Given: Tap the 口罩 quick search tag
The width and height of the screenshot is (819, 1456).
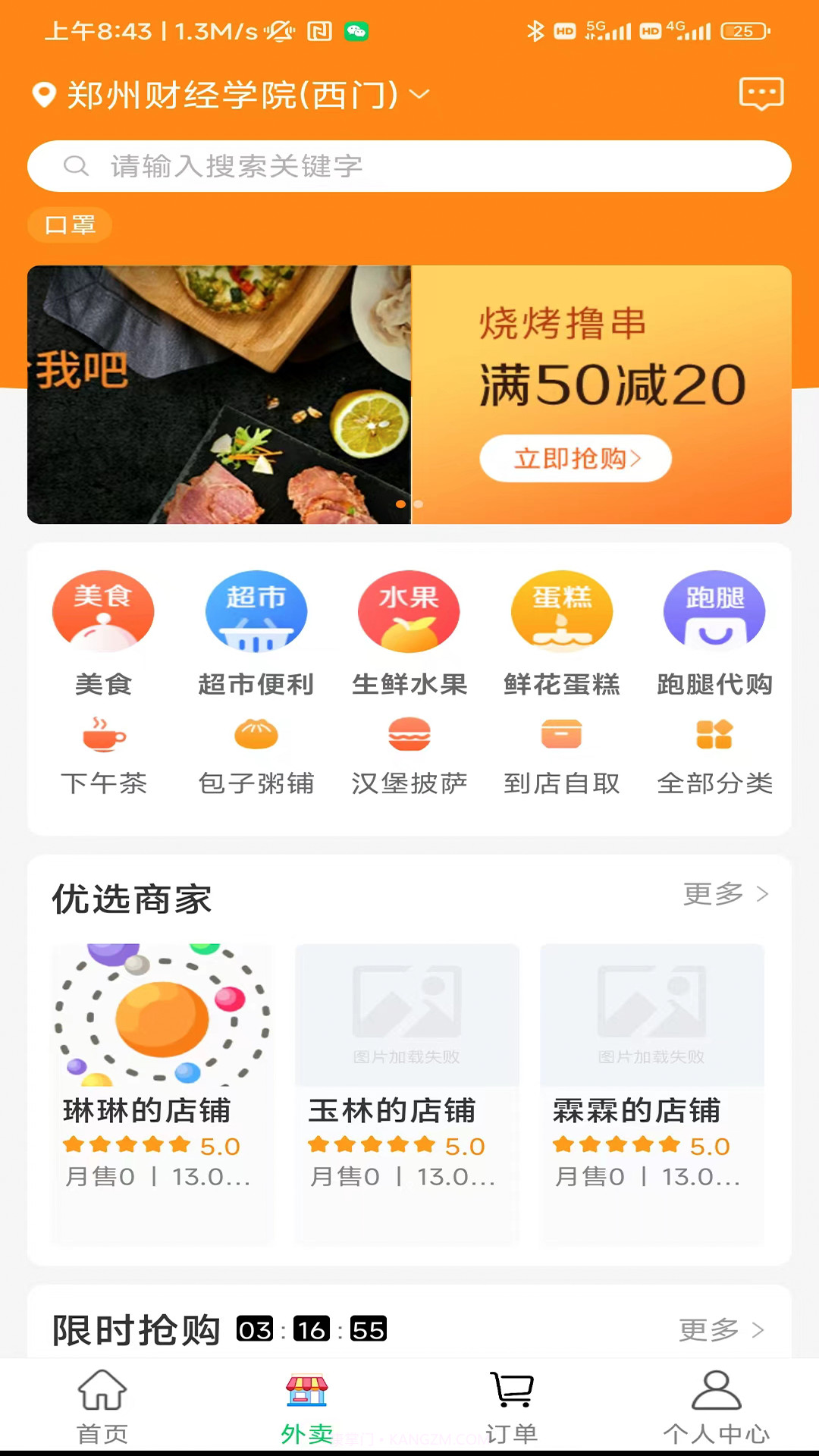Looking at the screenshot, I should 69,224.
